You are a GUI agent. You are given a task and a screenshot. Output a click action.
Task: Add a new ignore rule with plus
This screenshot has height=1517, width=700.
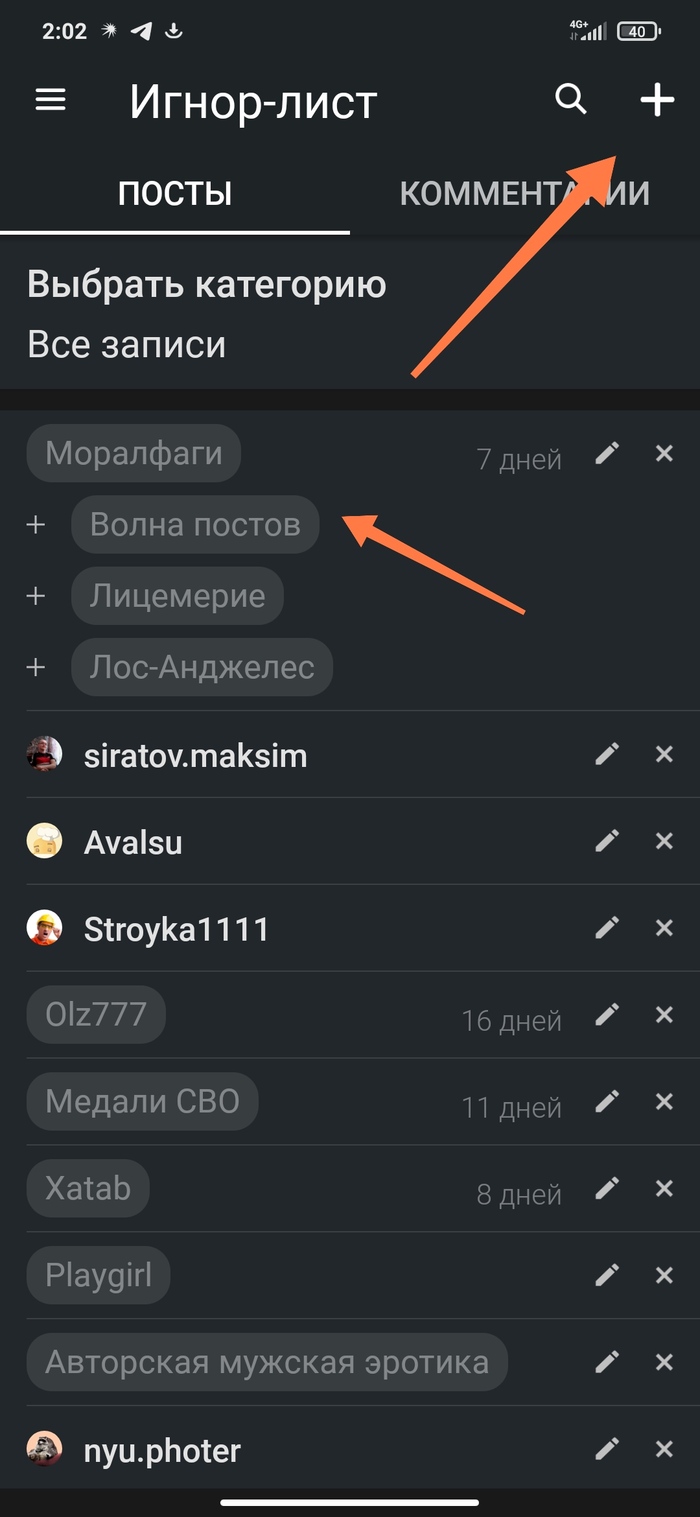(657, 99)
